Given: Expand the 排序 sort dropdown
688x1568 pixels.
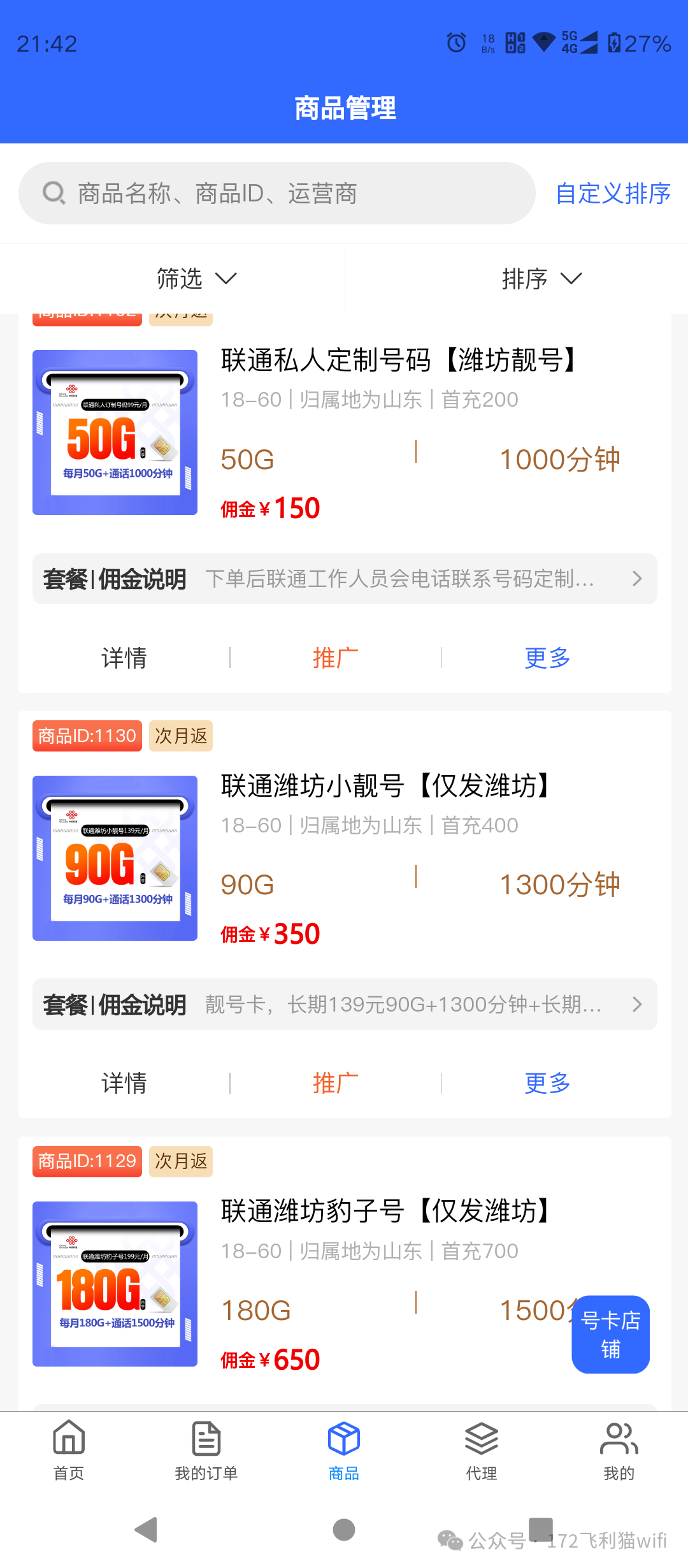Looking at the screenshot, I should pos(541,279).
